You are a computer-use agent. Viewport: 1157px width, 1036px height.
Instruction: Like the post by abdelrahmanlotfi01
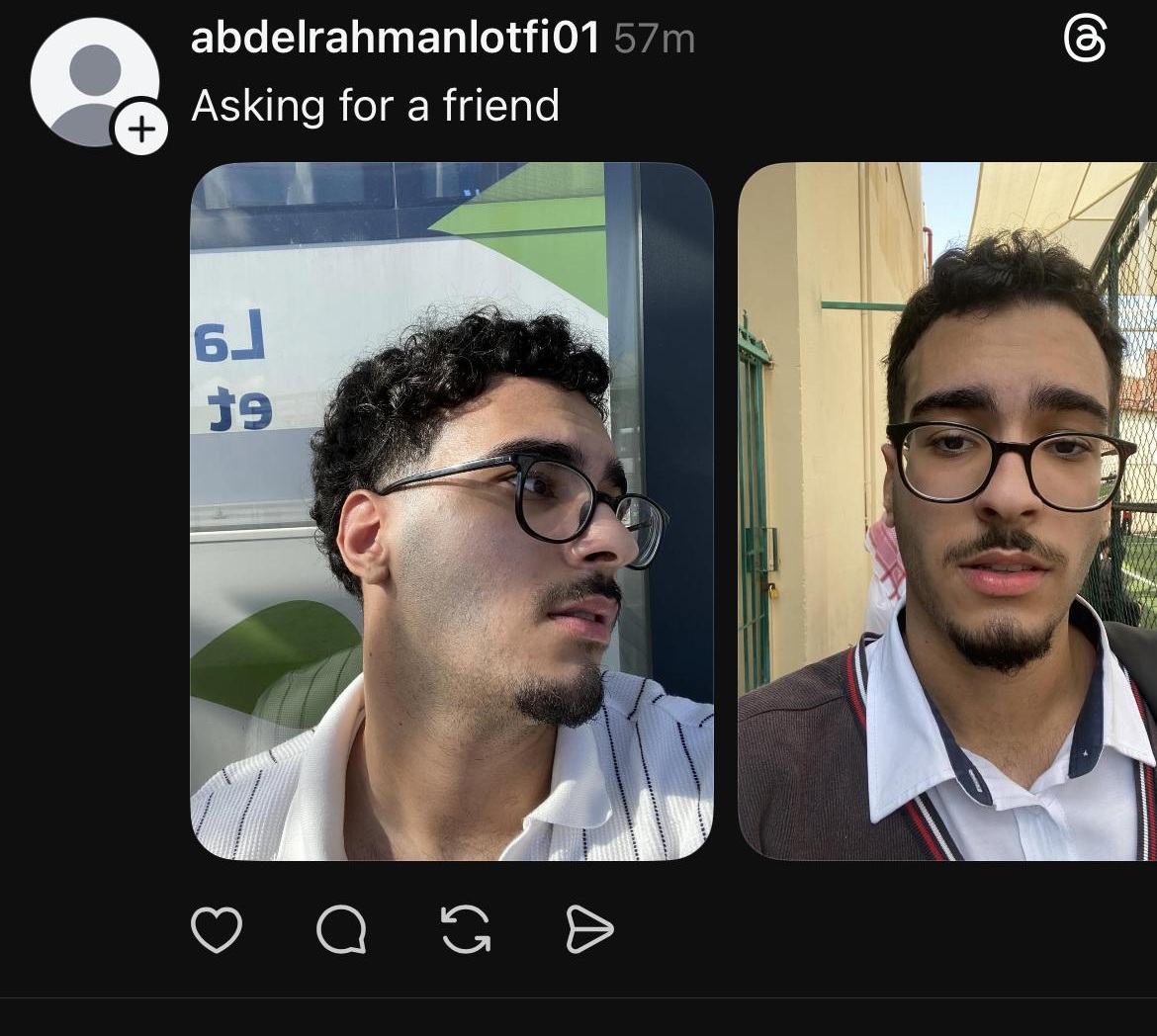(216, 930)
